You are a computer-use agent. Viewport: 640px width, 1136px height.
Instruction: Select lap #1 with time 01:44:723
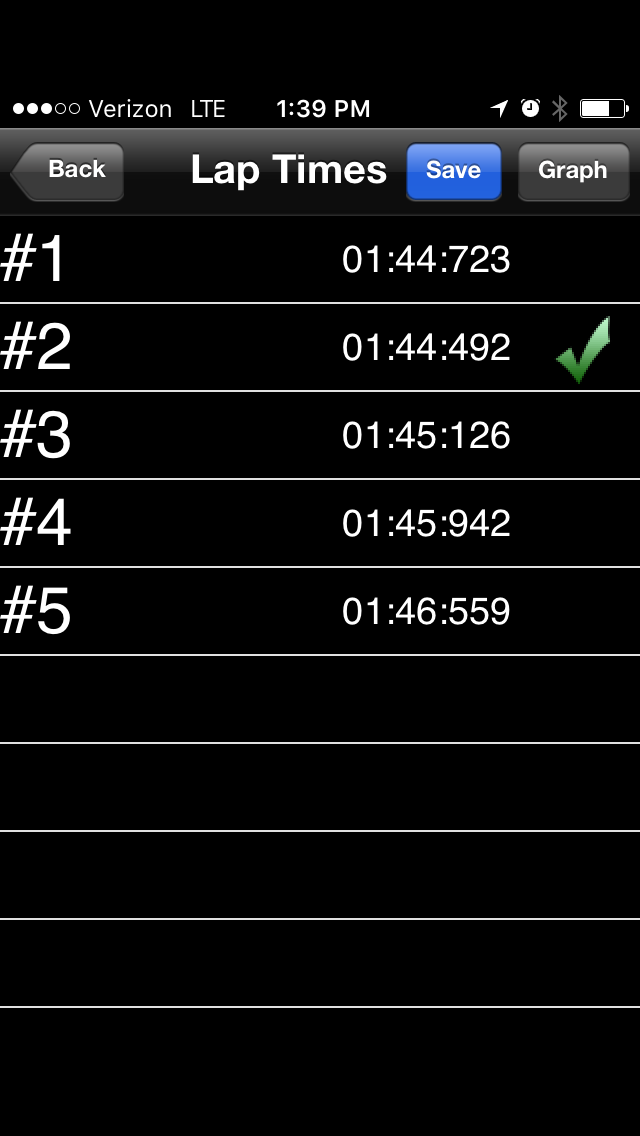320,259
